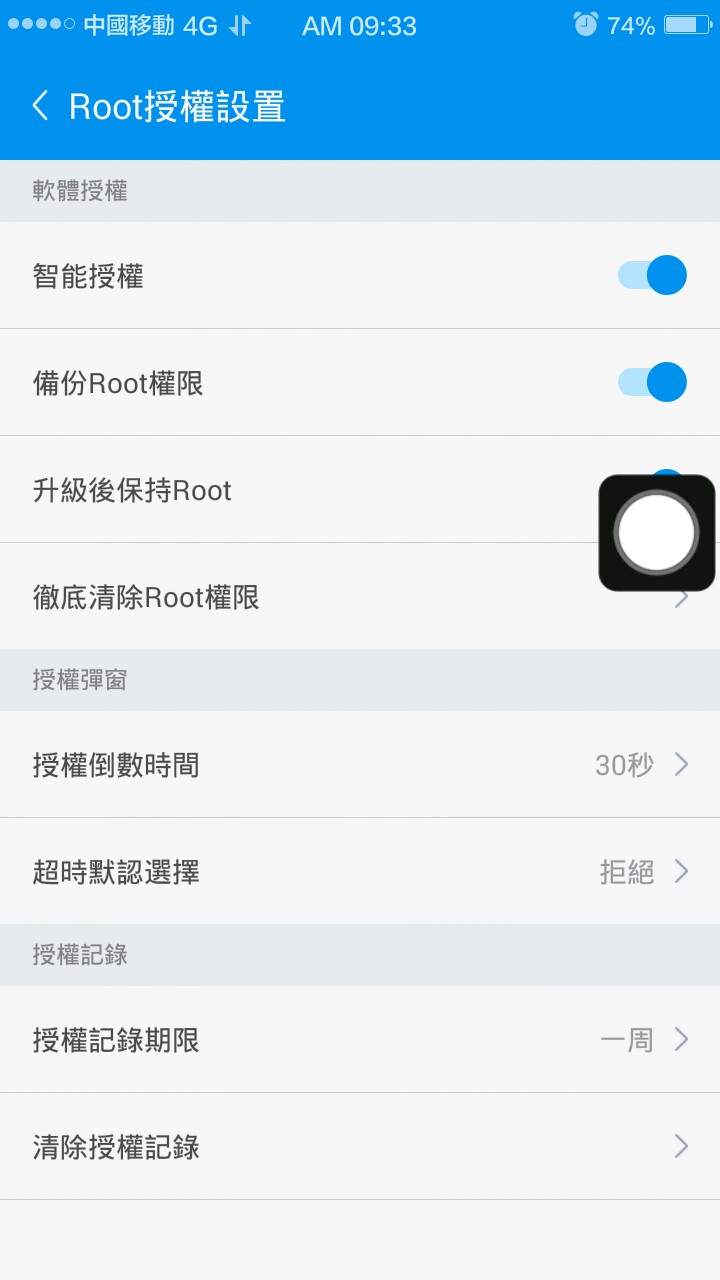
Task: Select 清除授權記錄
Action: point(360,1147)
